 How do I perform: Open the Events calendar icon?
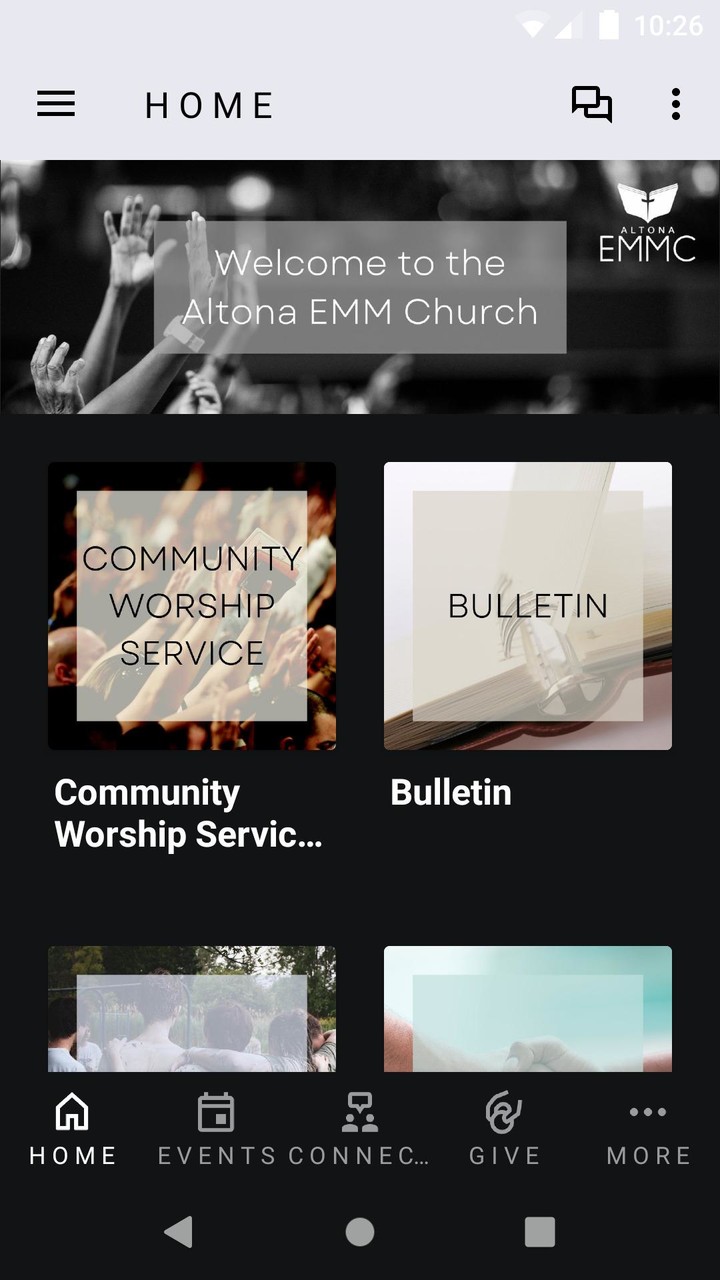point(215,1110)
